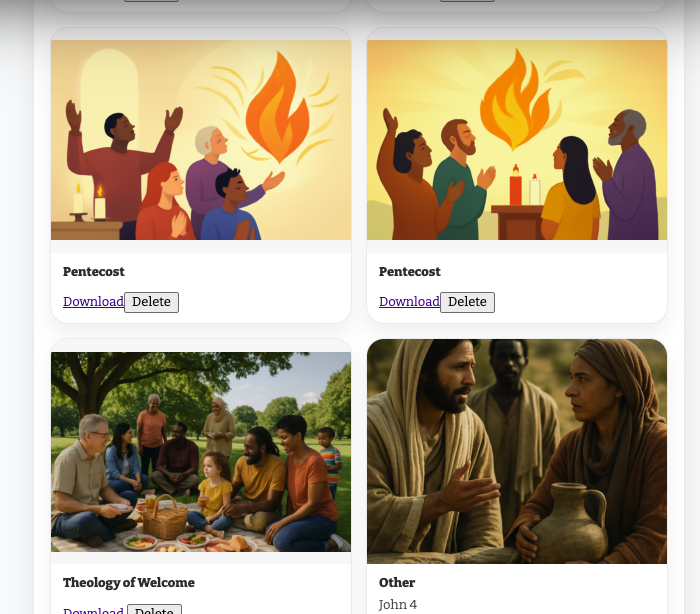Delete the Pentecost image with the red-haired woman
Viewport: 700px width, 614px height.
(x=151, y=302)
